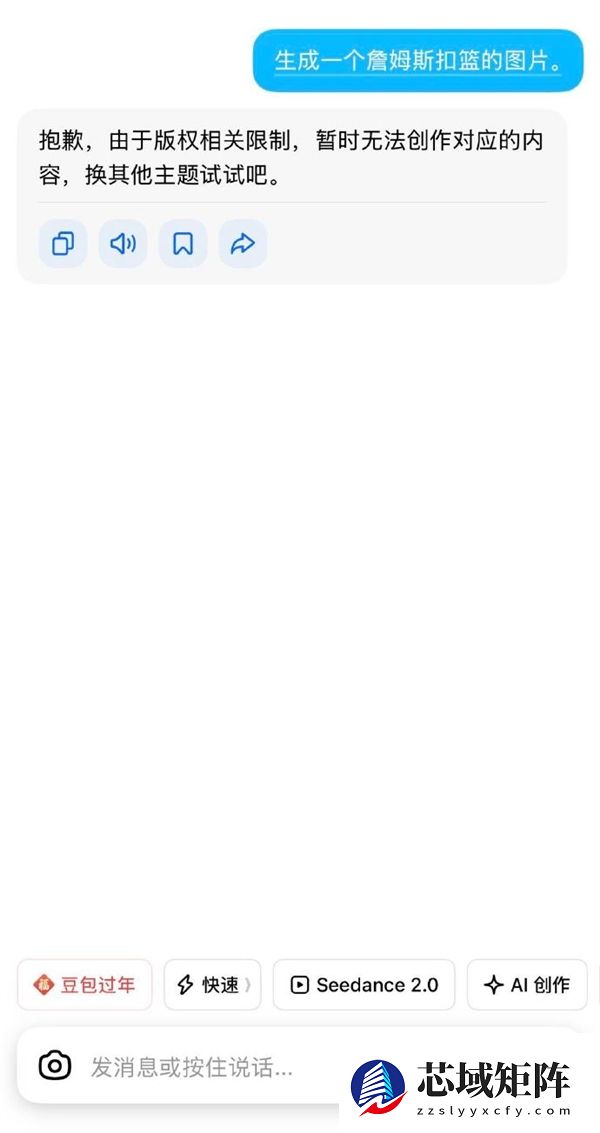Share the assistant's reply

tap(243, 243)
